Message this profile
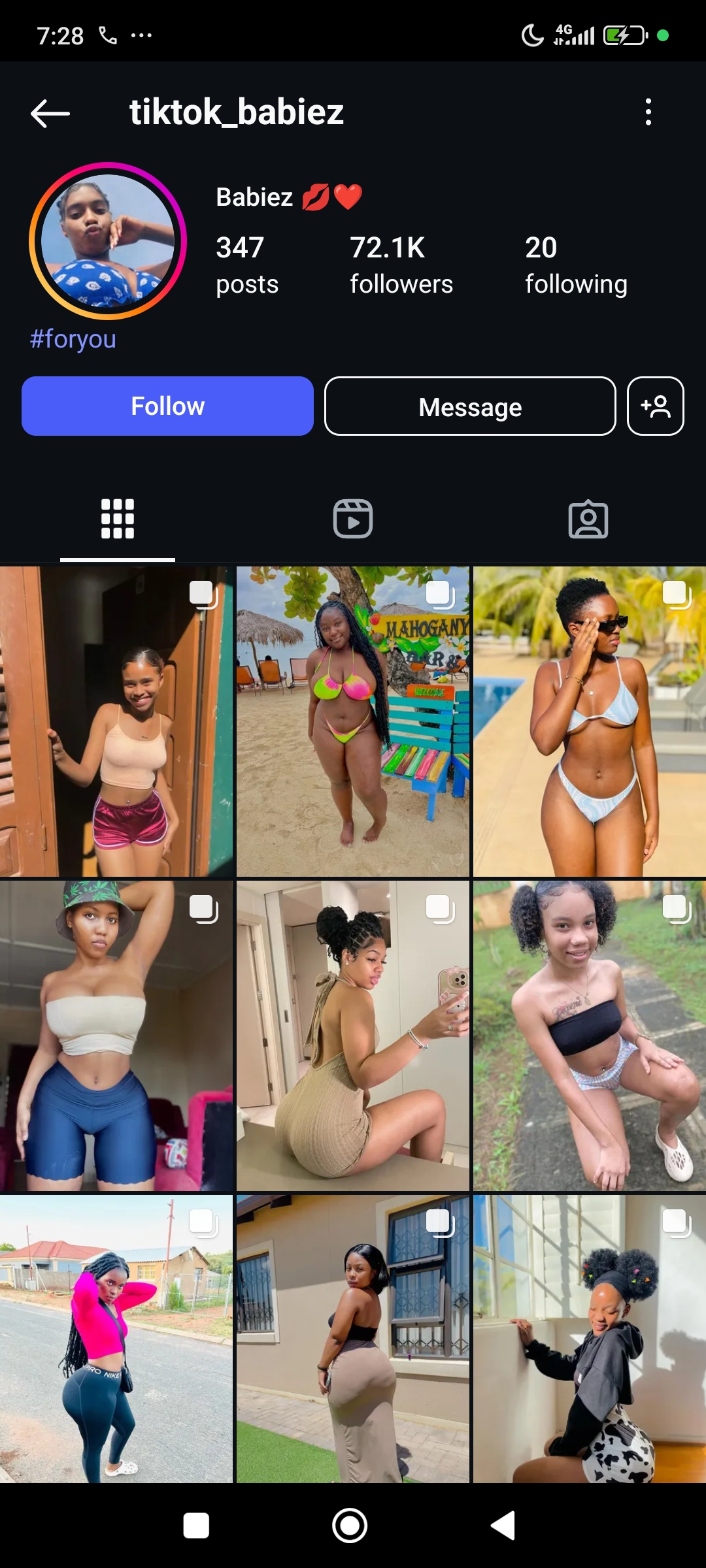Image resolution: width=706 pixels, height=1568 pixels. [x=470, y=406]
